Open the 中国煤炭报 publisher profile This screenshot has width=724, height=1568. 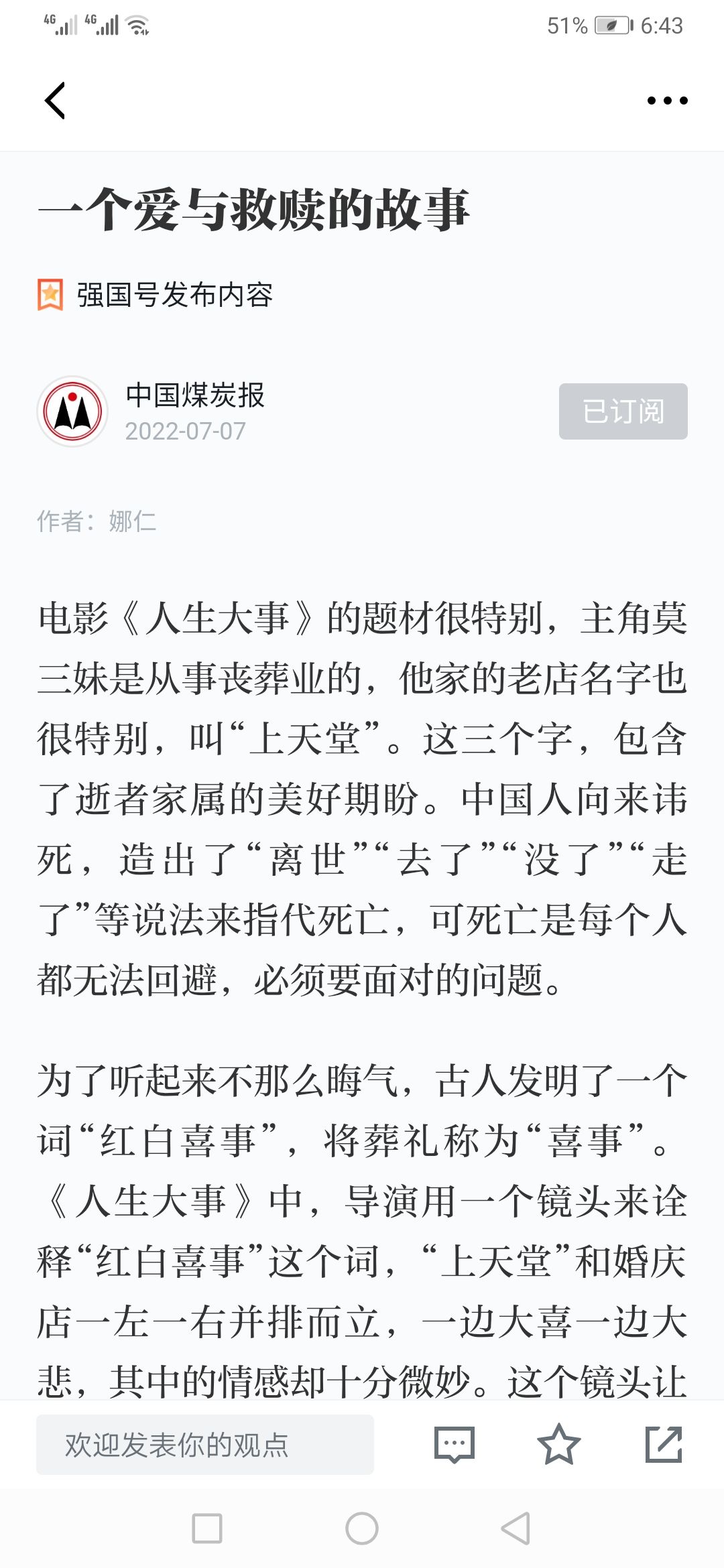[194, 395]
